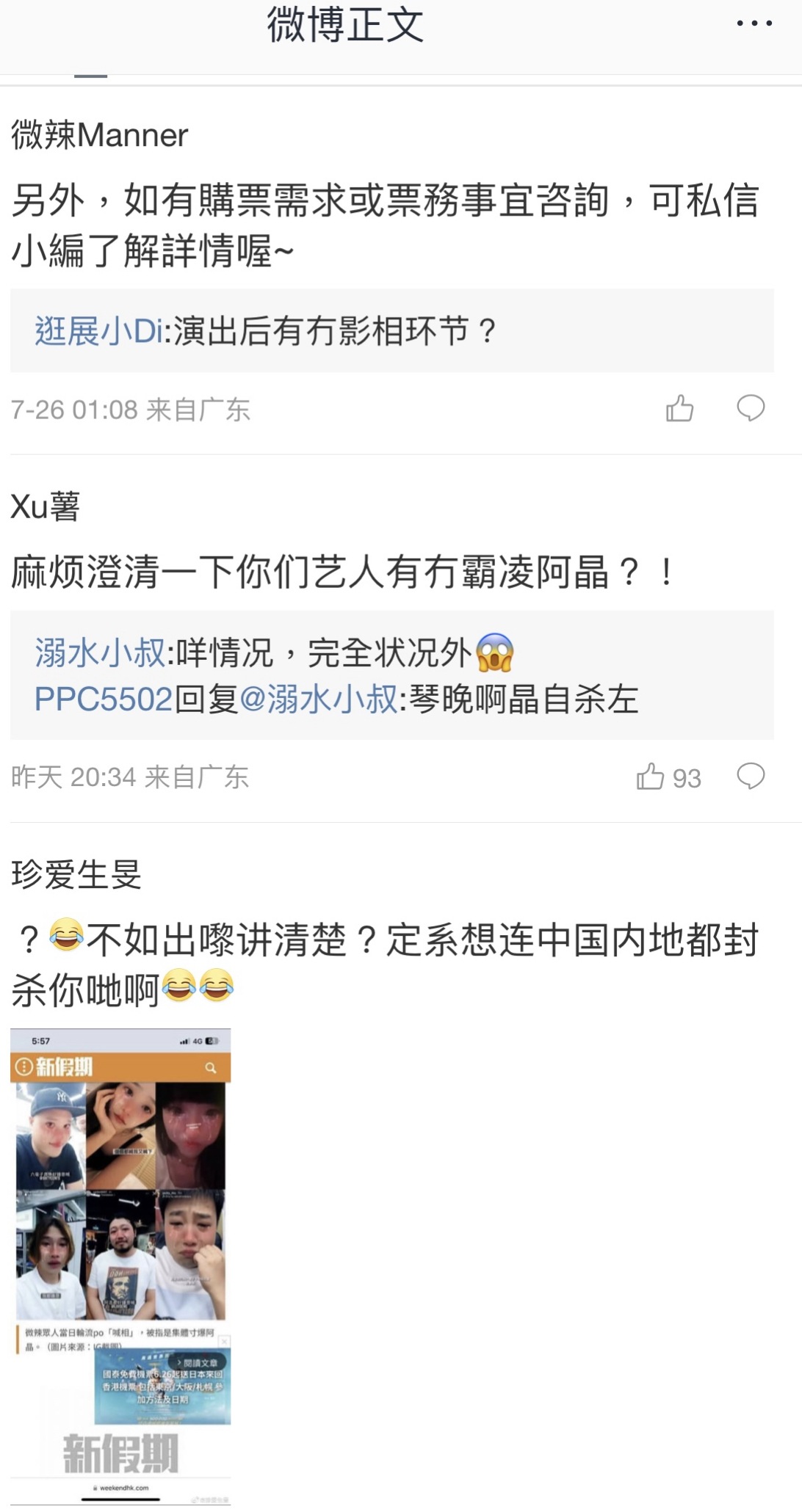This screenshot has width=802, height=1512.
Task: Open 溺水小叔's profile link
Action: click(100, 653)
